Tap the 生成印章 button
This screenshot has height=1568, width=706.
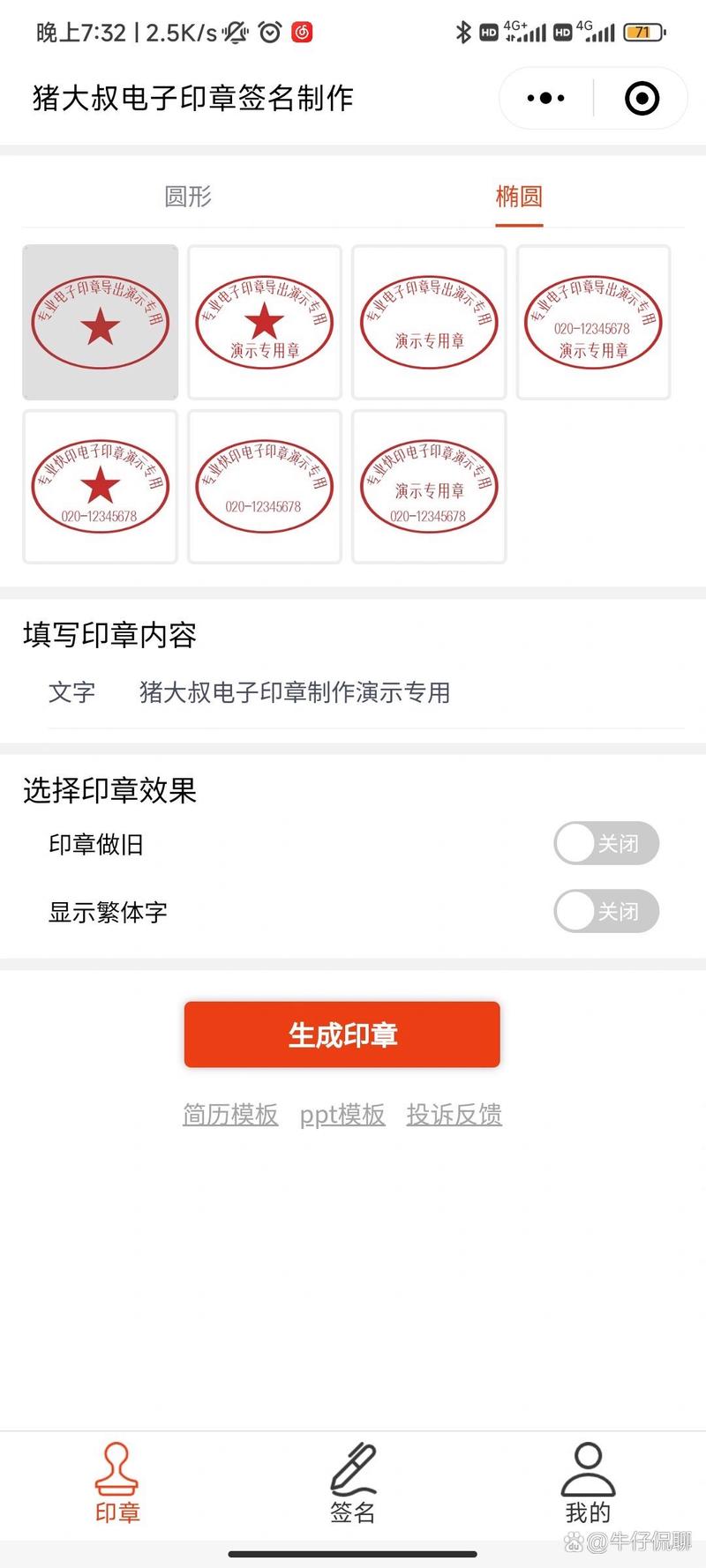[342, 1034]
